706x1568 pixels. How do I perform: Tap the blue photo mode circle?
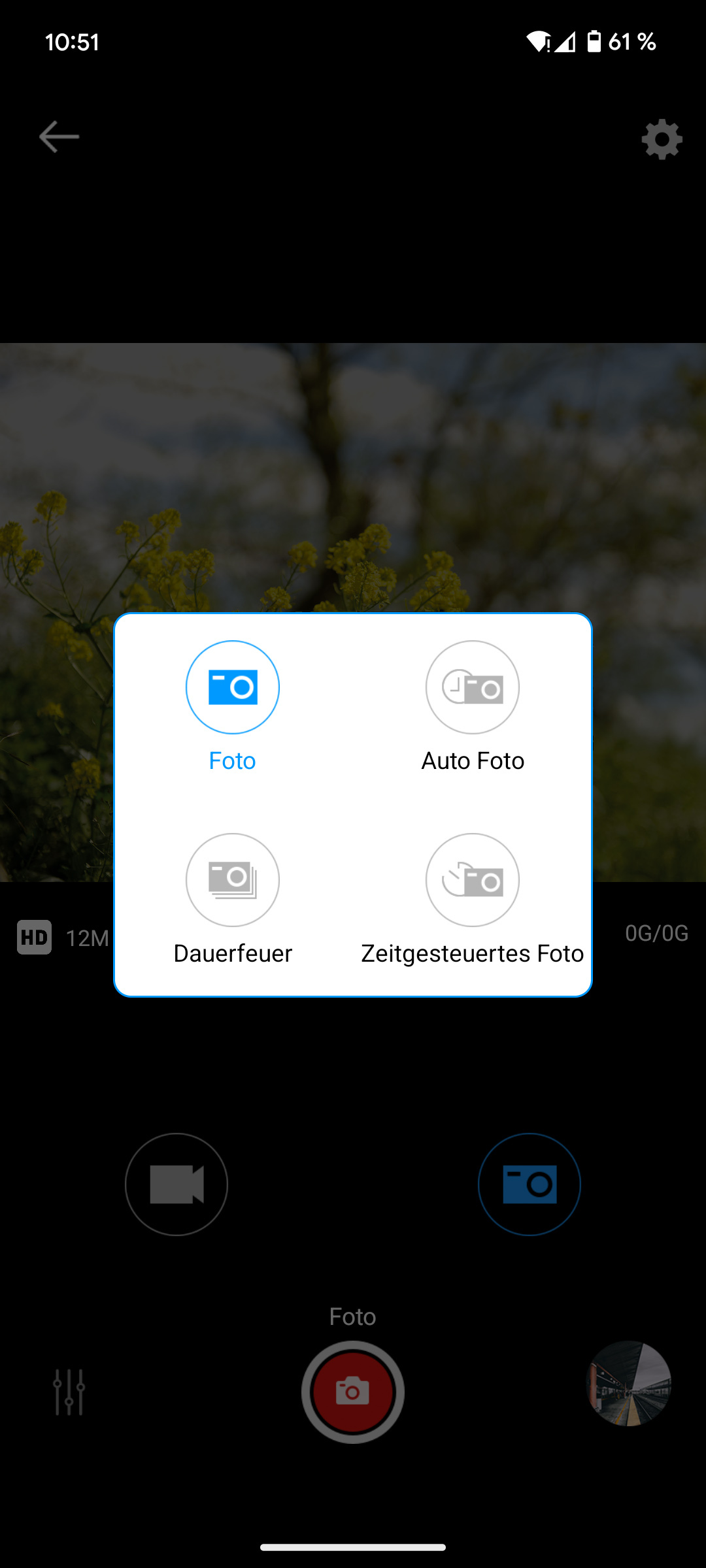pyautogui.click(x=529, y=1184)
